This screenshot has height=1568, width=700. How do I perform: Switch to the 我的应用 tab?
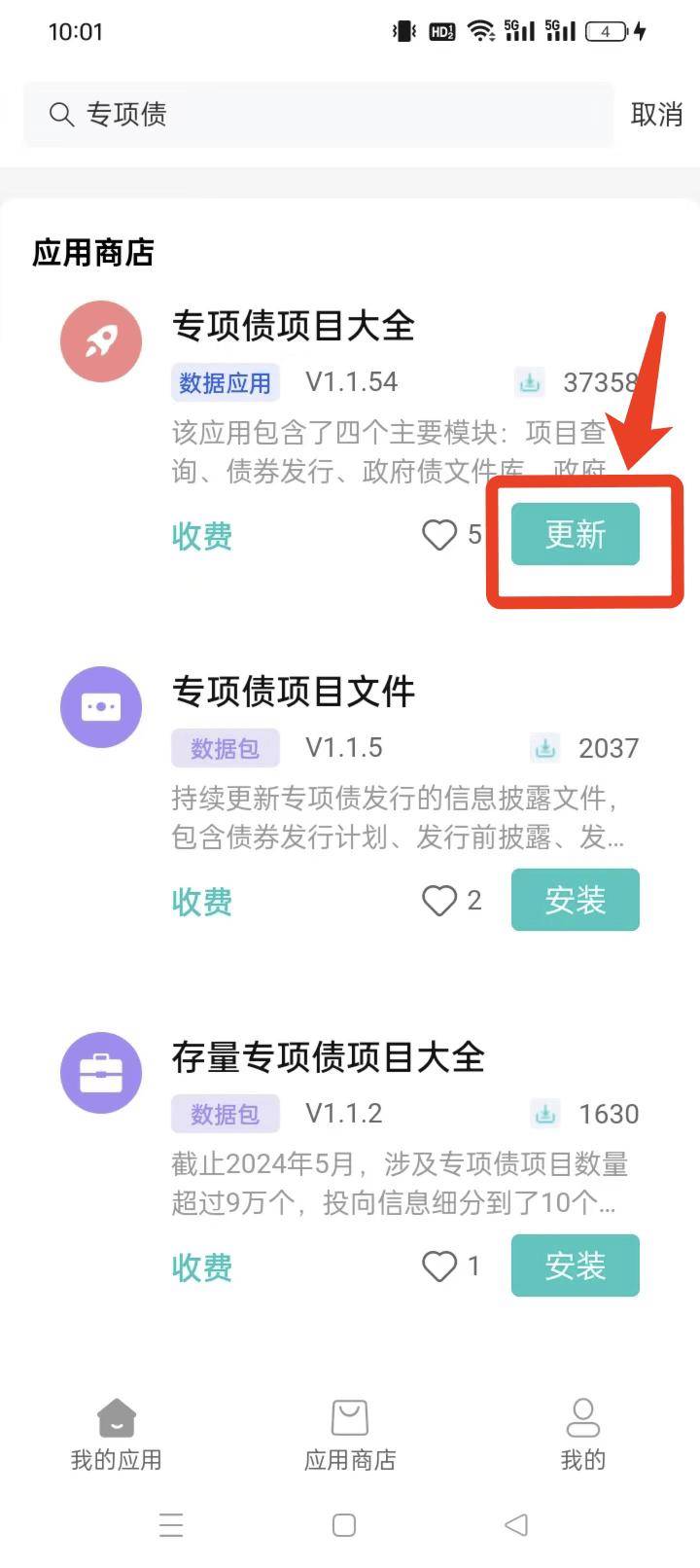[x=117, y=1434]
